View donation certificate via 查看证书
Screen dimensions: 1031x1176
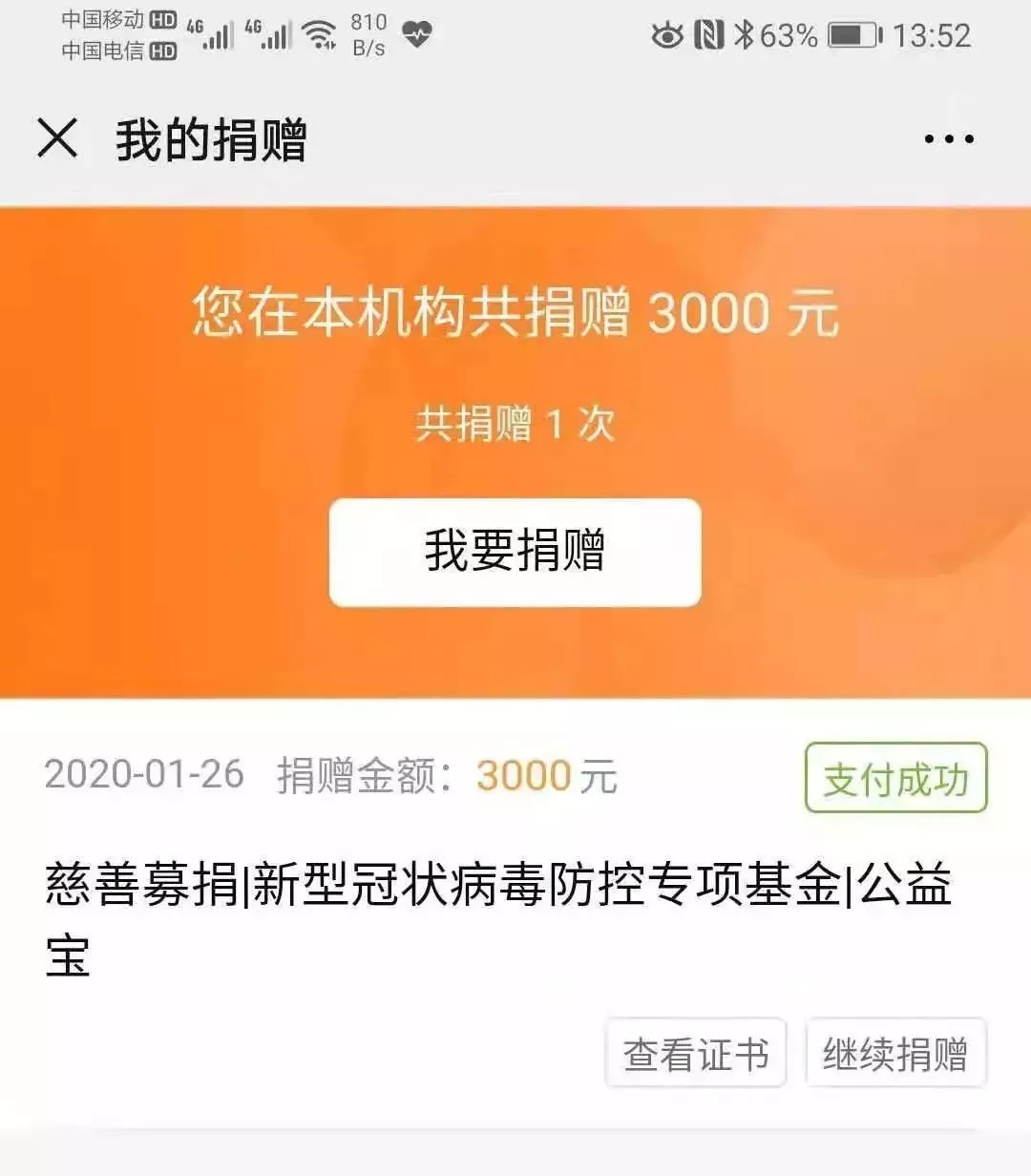(696, 1054)
